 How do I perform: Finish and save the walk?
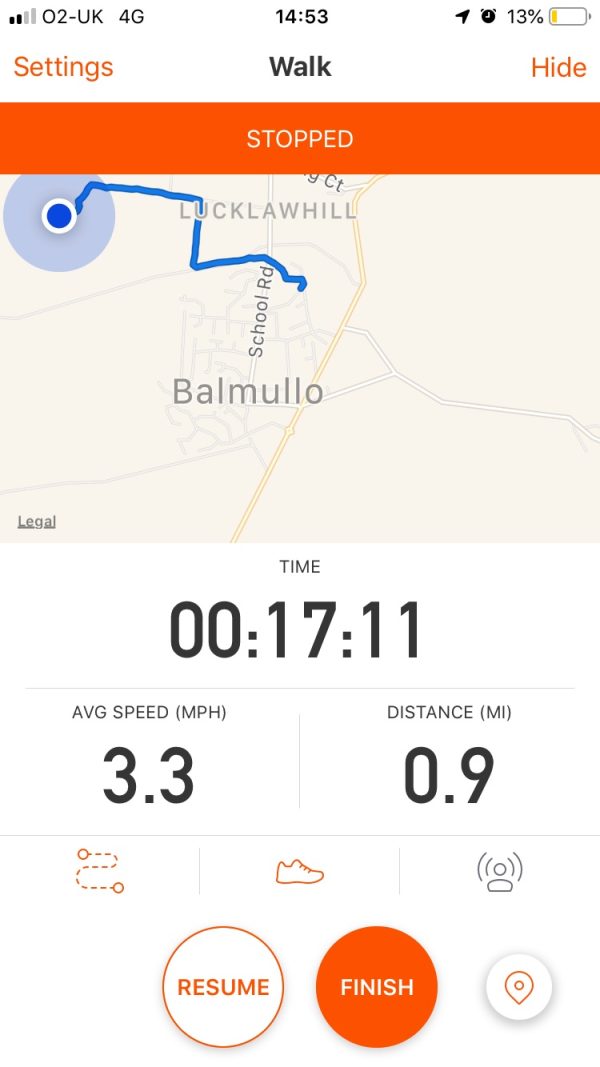[x=377, y=987]
